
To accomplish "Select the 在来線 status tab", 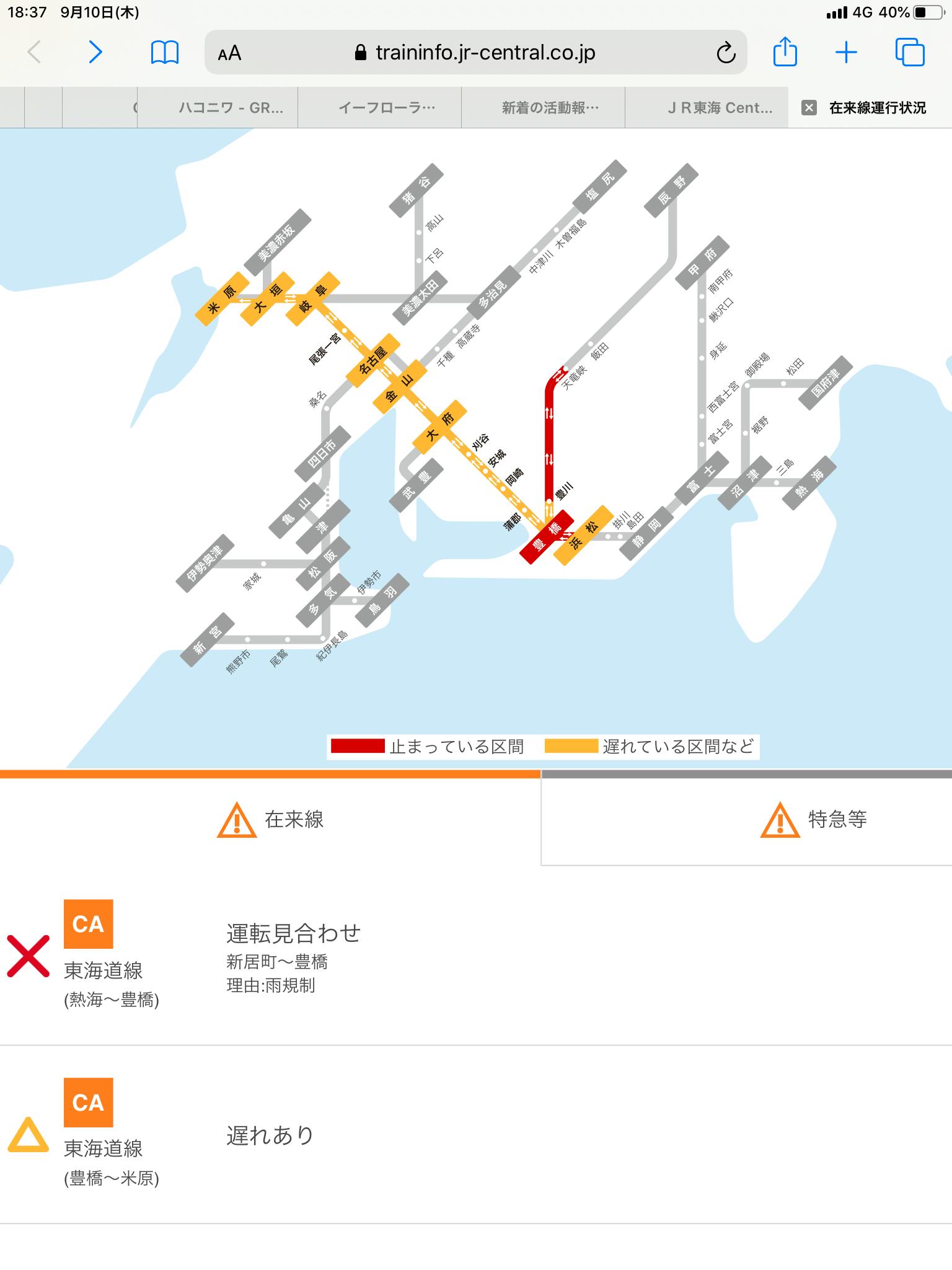I will point(270,819).
